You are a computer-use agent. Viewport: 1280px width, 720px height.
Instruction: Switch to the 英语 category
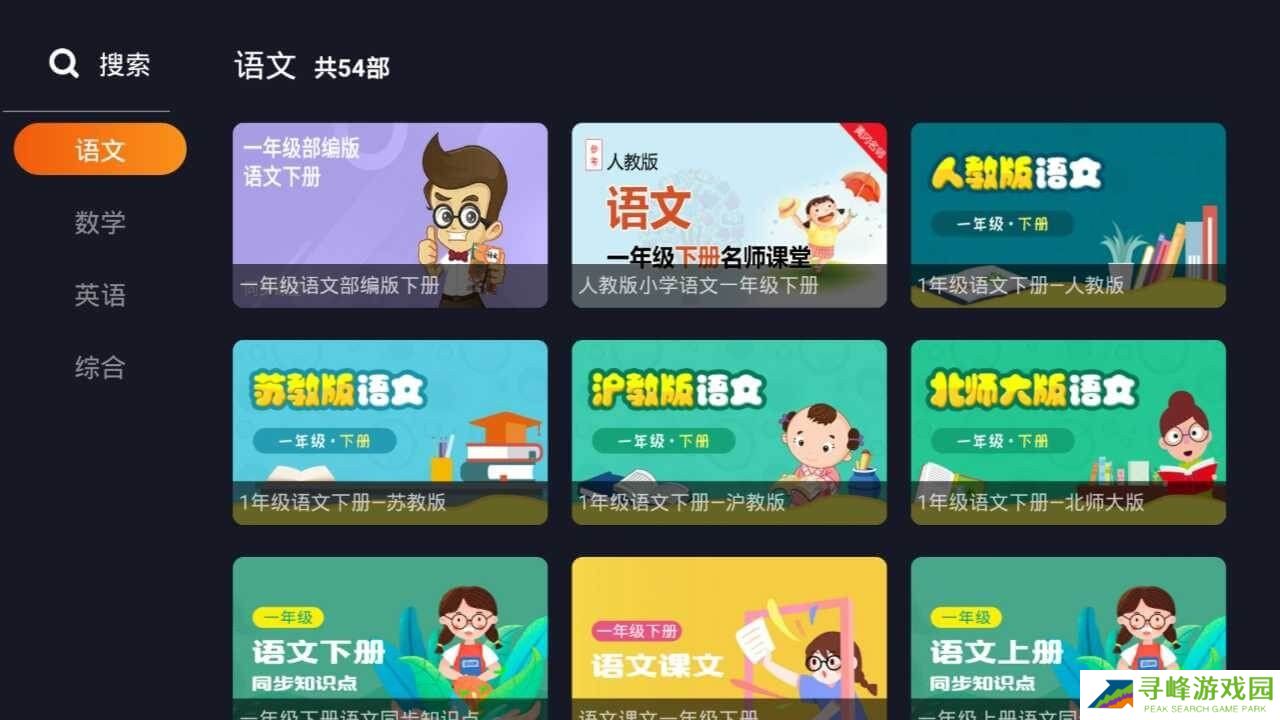tap(100, 295)
